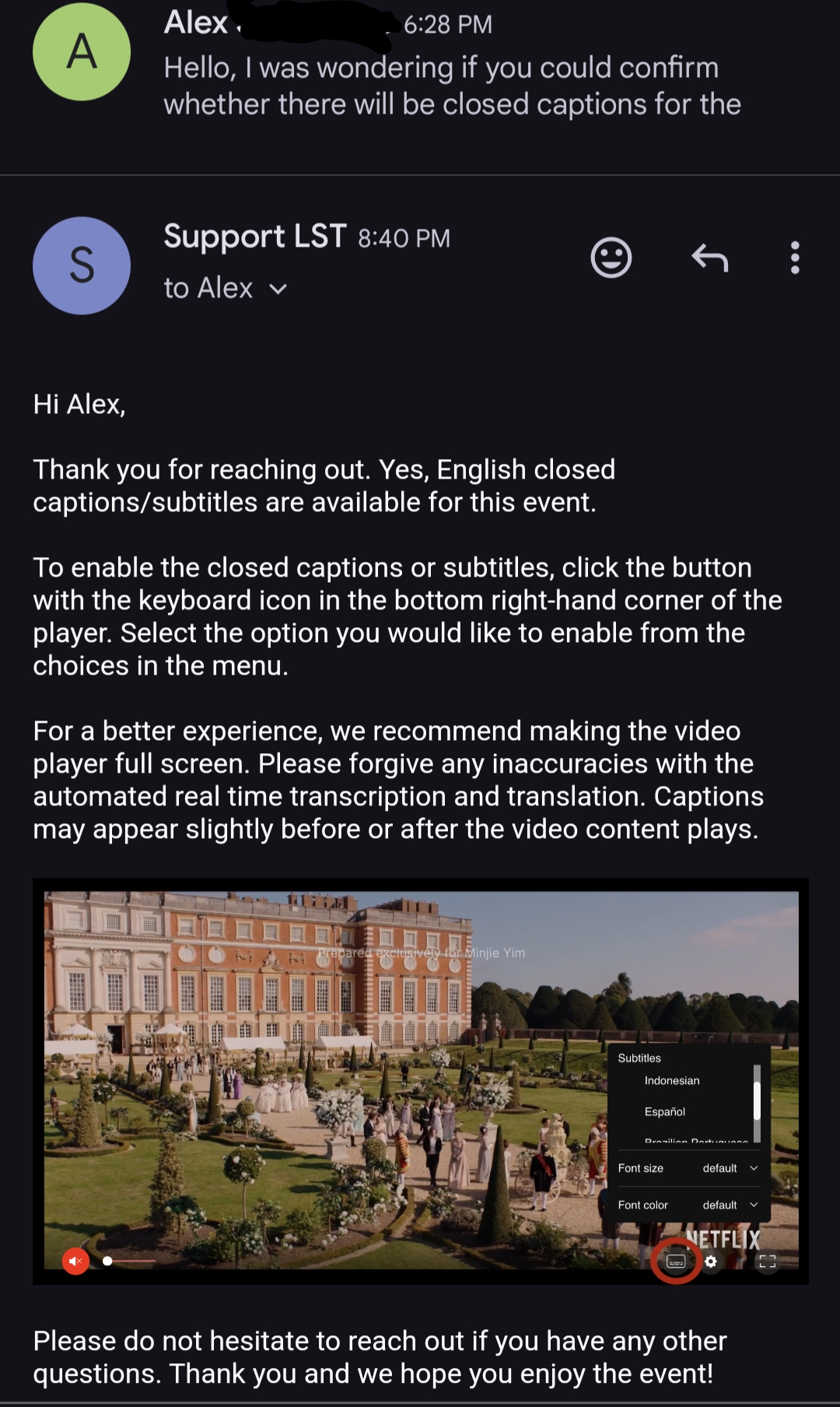Open the message overflow menu
The height and width of the screenshot is (1407, 840).
point(794,258)
